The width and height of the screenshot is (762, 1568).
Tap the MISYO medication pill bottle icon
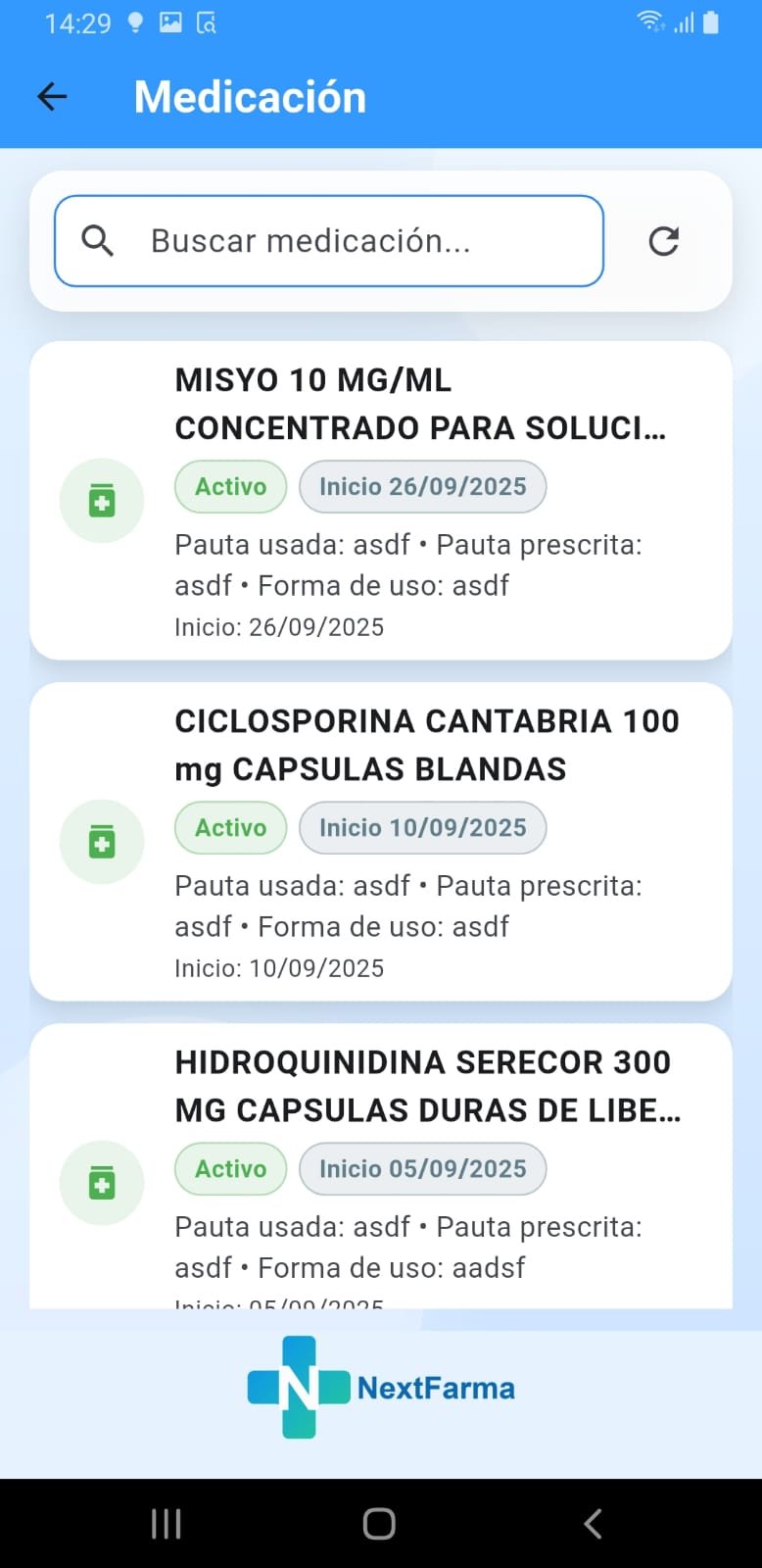(x=101, y=500)
